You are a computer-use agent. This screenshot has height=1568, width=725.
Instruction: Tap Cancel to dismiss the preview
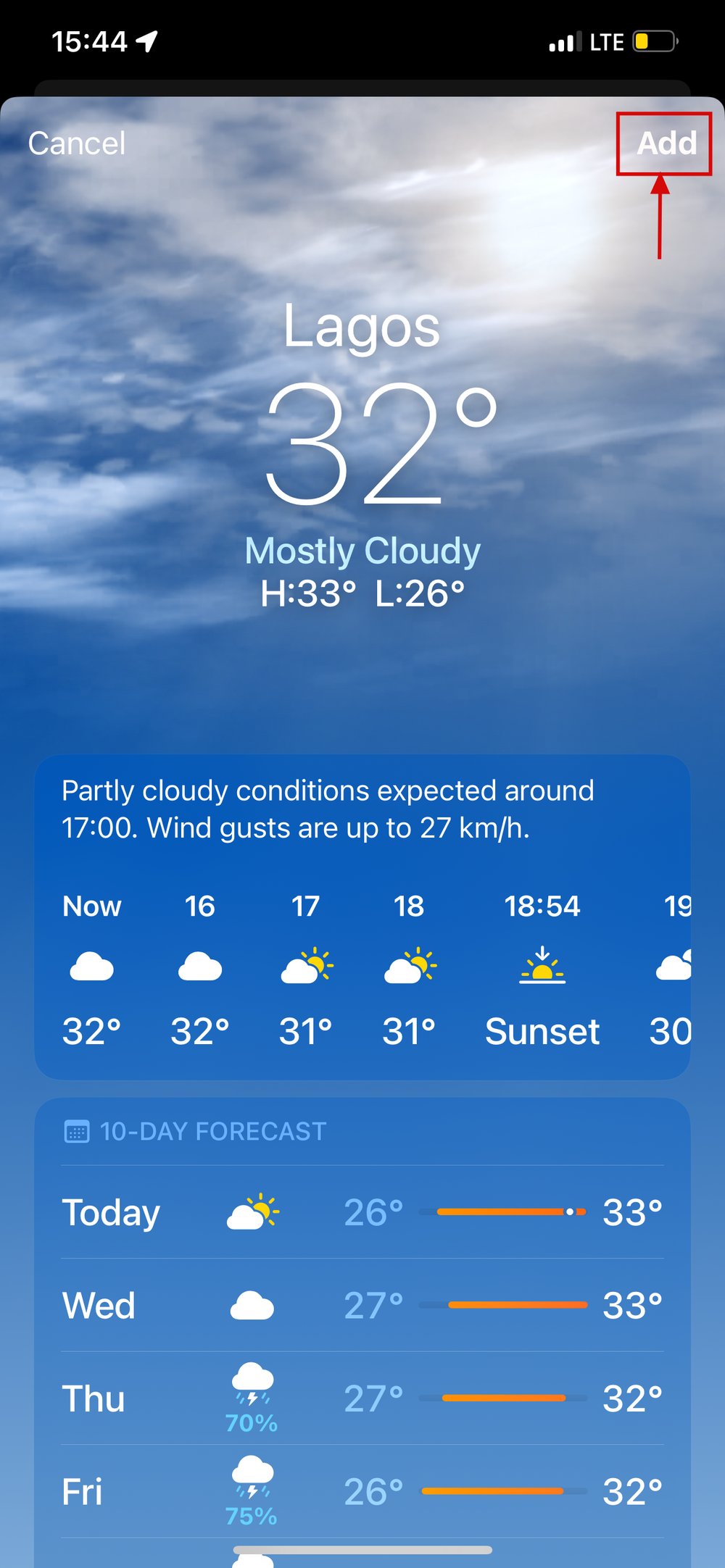coord(75,143)
